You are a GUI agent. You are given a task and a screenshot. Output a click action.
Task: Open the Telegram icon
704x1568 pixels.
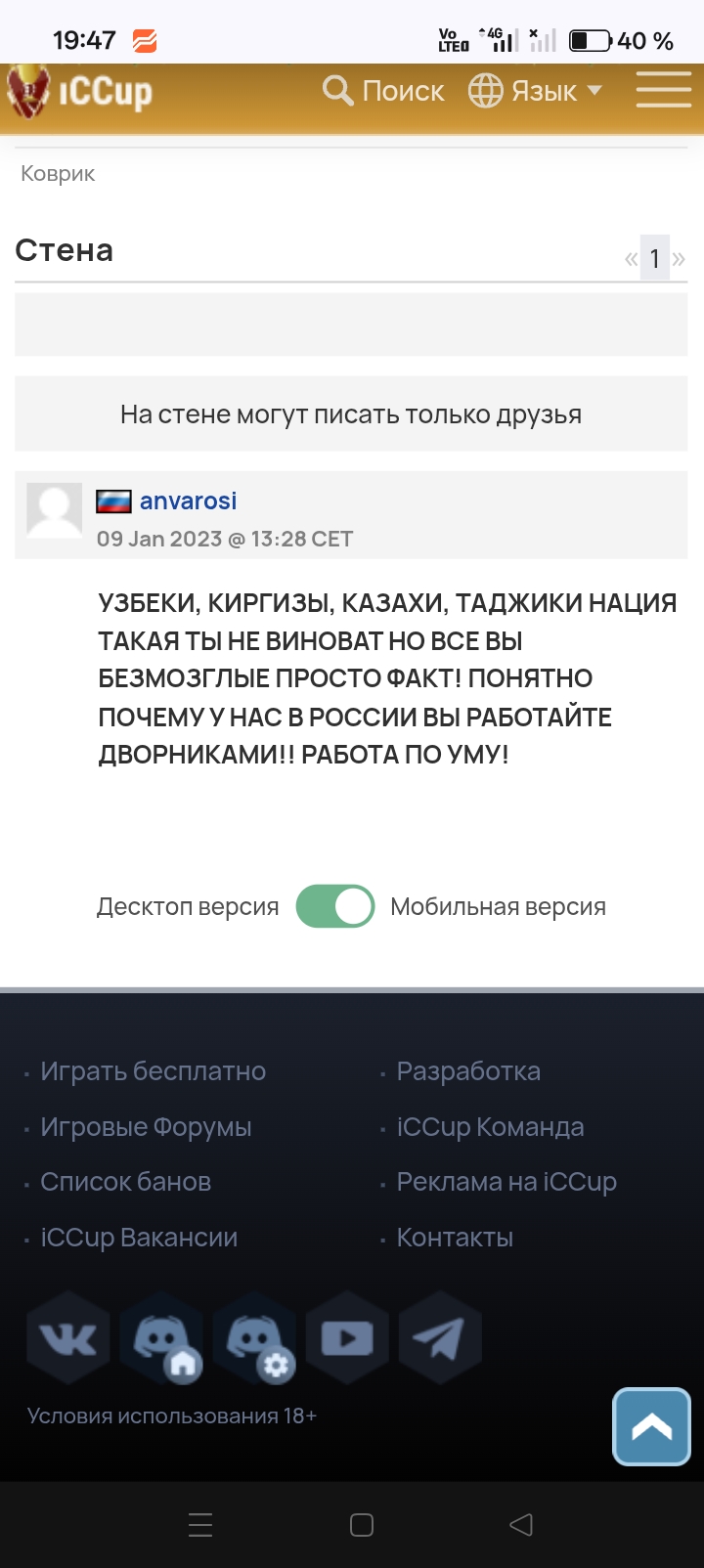click(440, 1337)
